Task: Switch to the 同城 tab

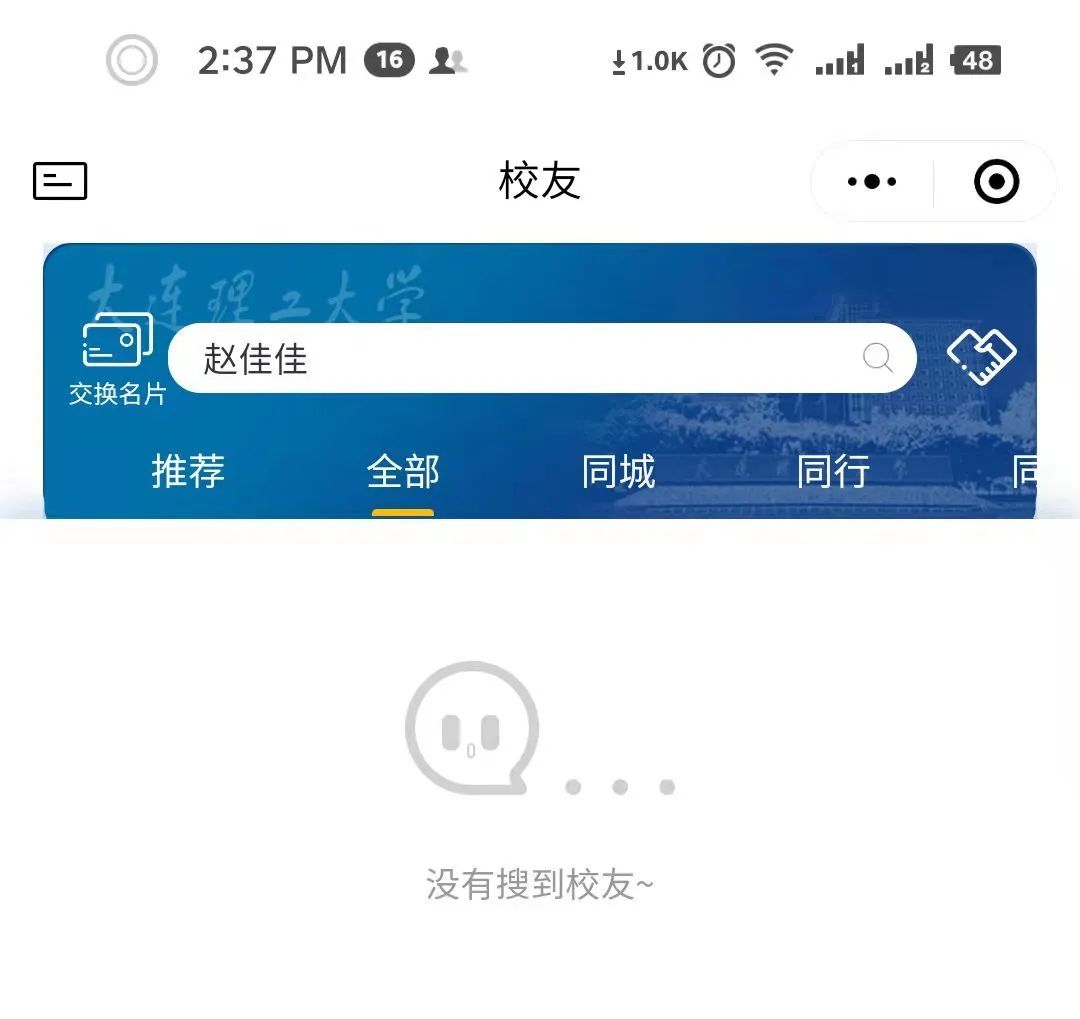Action: 618,471
